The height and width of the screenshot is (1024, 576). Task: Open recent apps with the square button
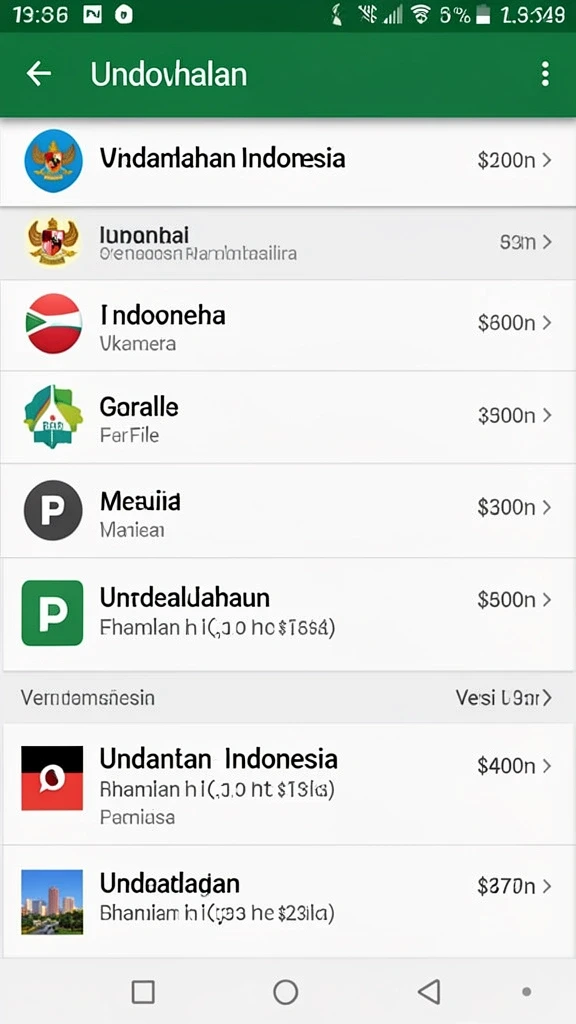coord(143,992)
